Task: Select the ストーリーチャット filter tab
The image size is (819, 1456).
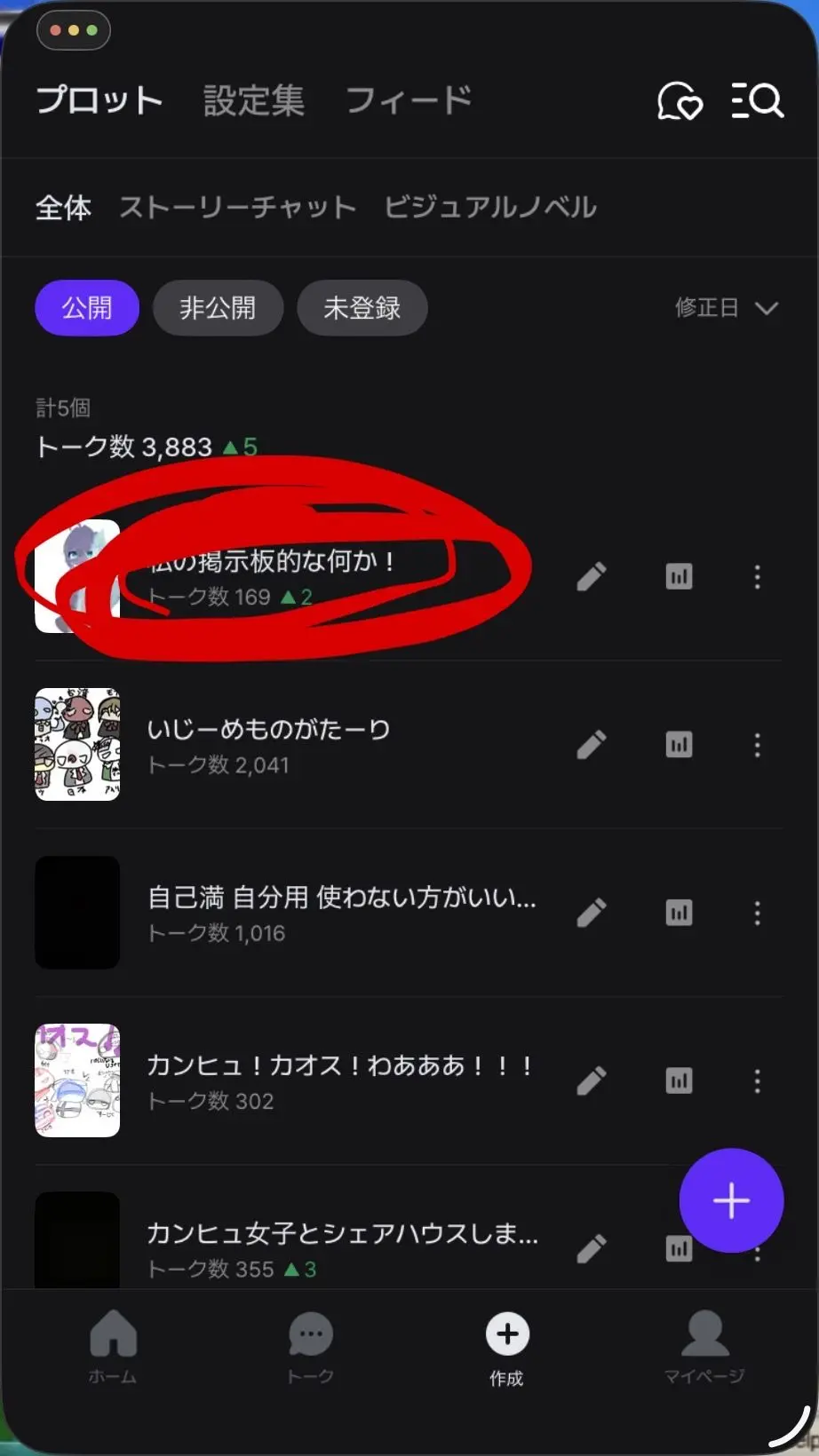Action: click(238, 208)
